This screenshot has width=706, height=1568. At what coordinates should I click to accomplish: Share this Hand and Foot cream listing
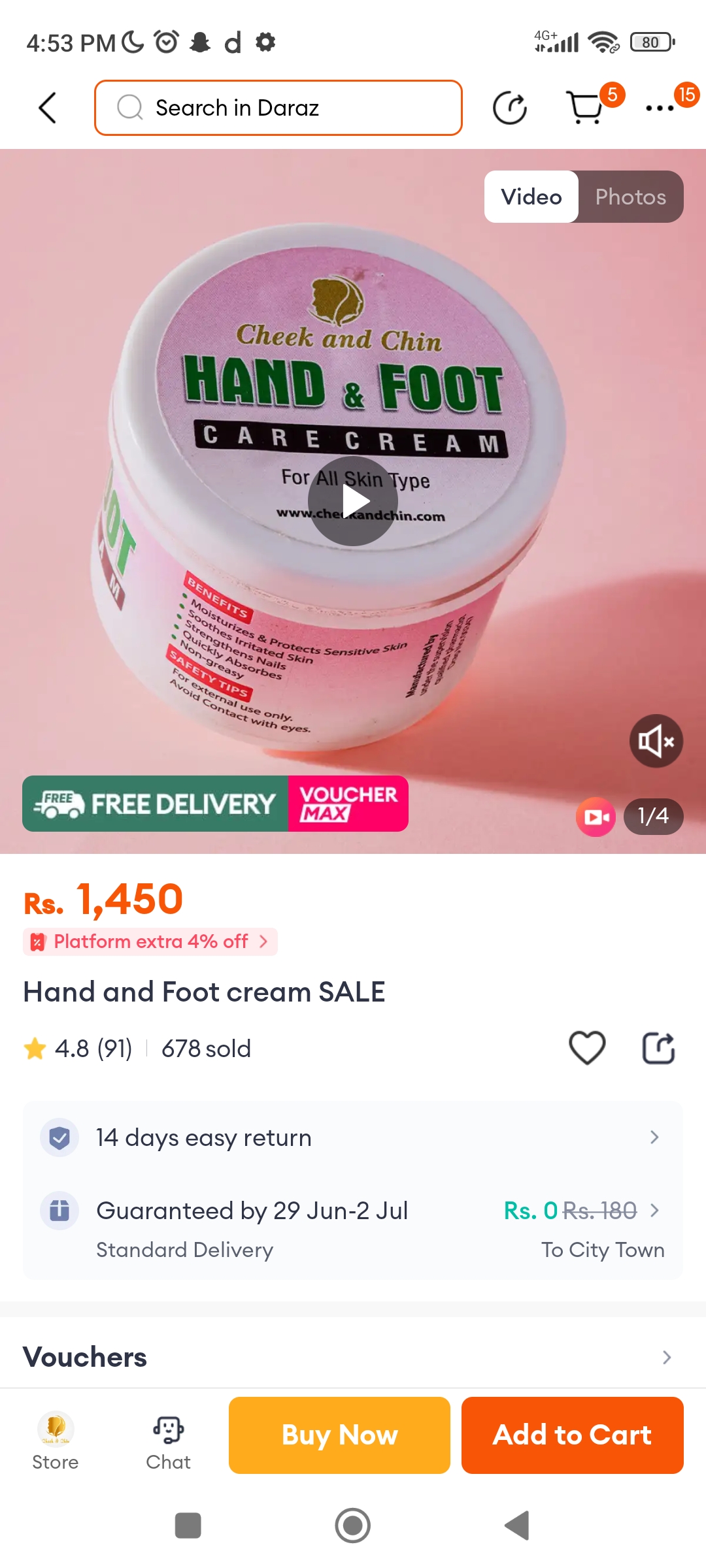pyautogui.click(x=658, y=1048)
